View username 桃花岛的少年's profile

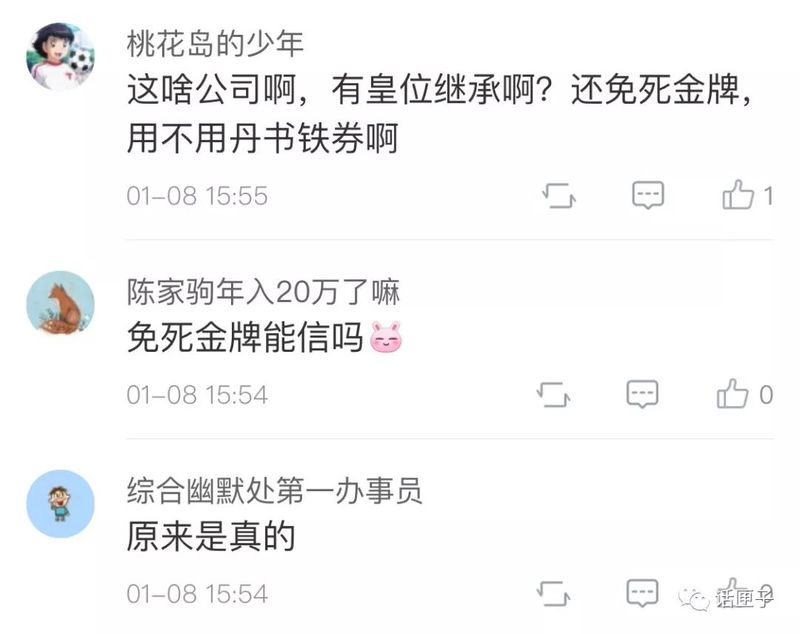tap(215, 42)
